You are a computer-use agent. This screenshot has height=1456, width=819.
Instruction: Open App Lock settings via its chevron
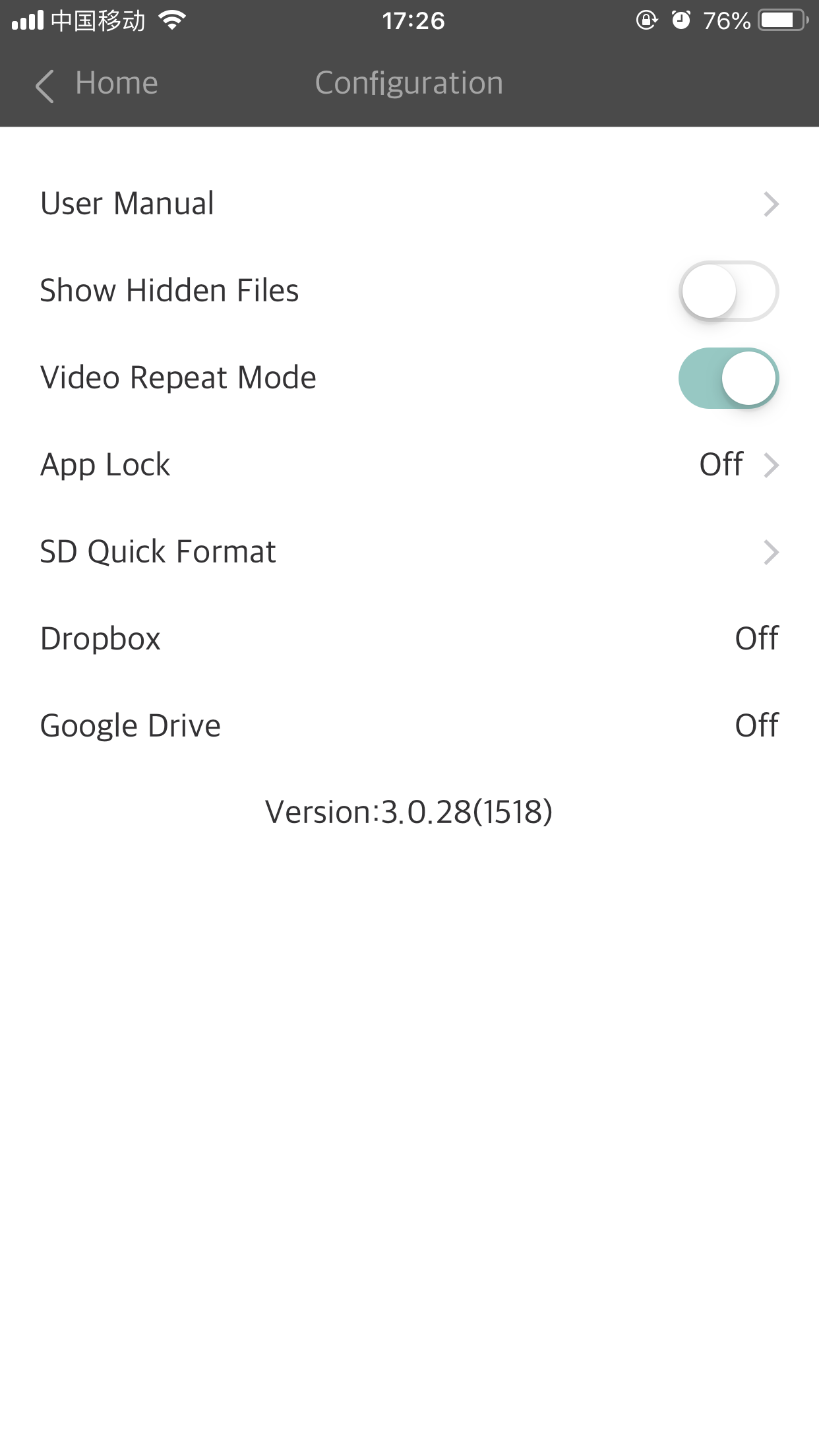tap(772, 464)
